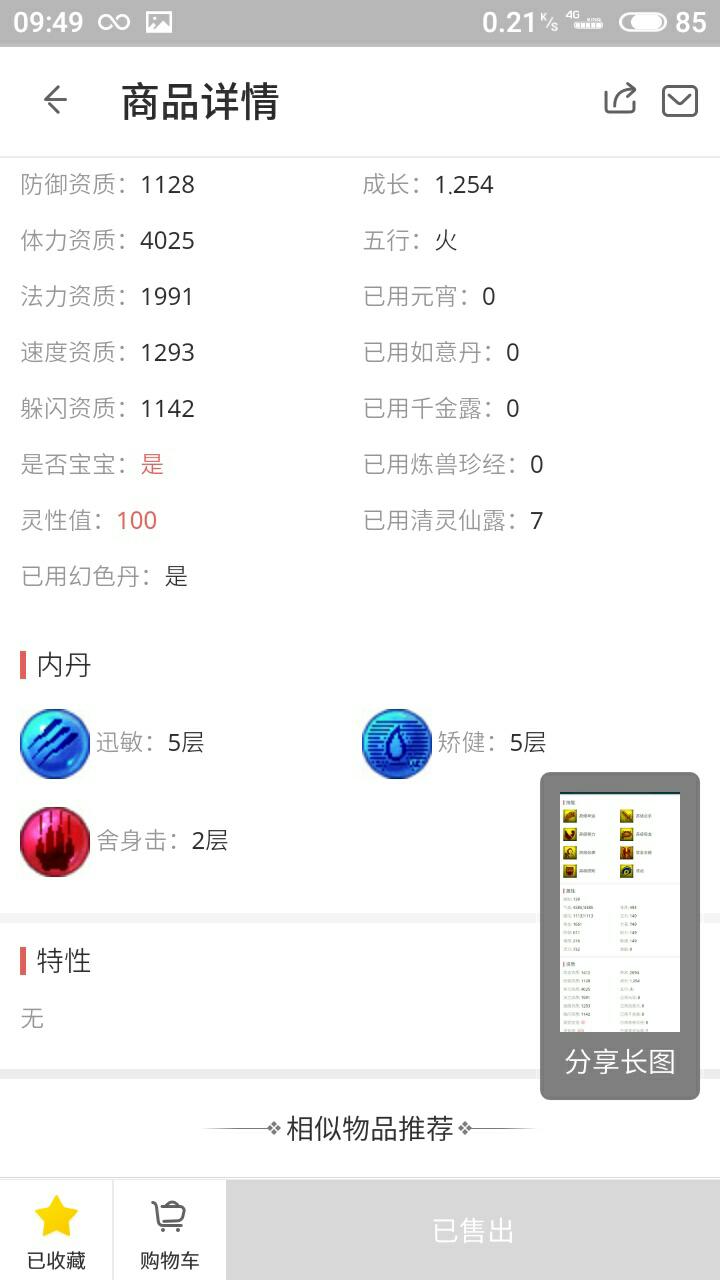This screenshot has width=720, height=1280.
Task: Open the 购物车 shopping cart
Action: point(169,1230)
